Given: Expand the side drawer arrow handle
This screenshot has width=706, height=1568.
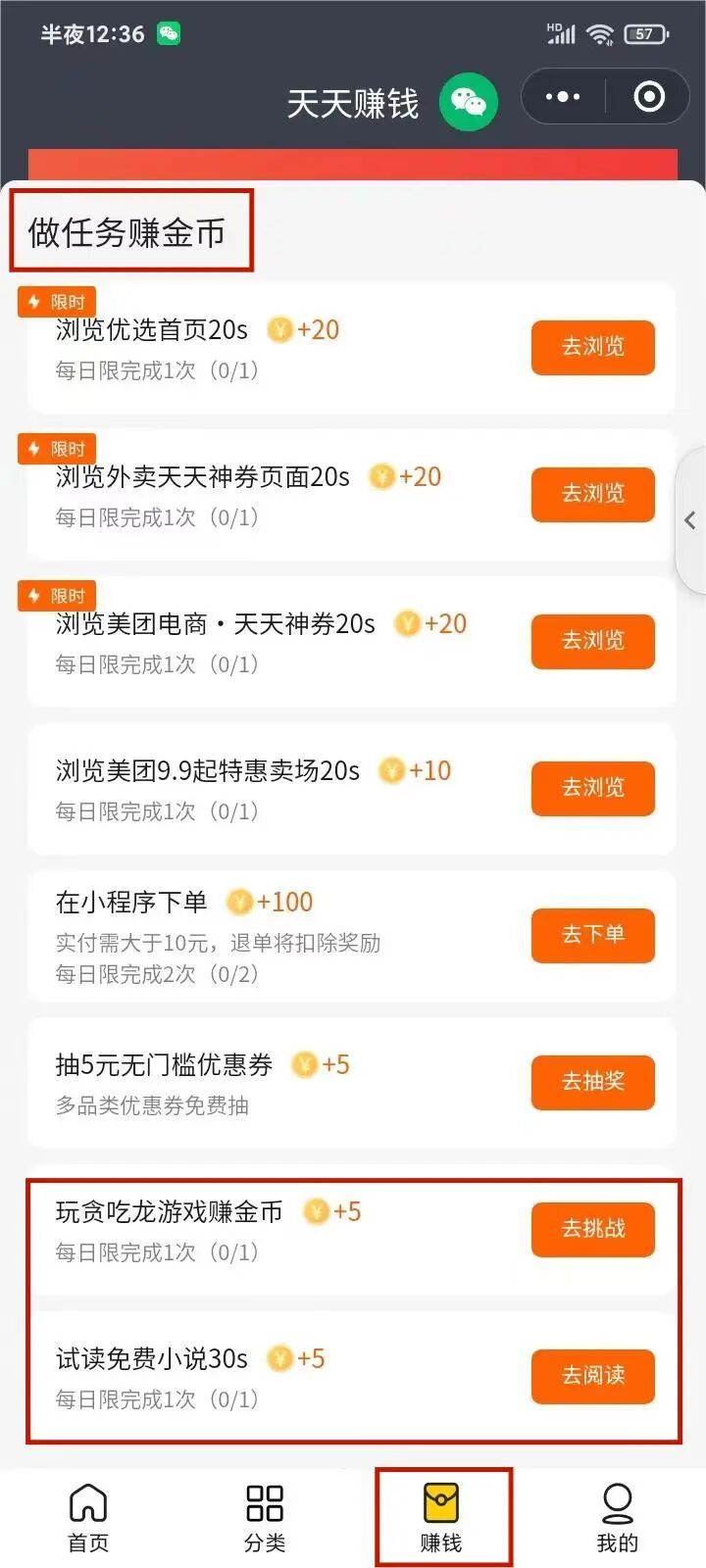Looking at the screenshot, I should (x=691, y=520).
